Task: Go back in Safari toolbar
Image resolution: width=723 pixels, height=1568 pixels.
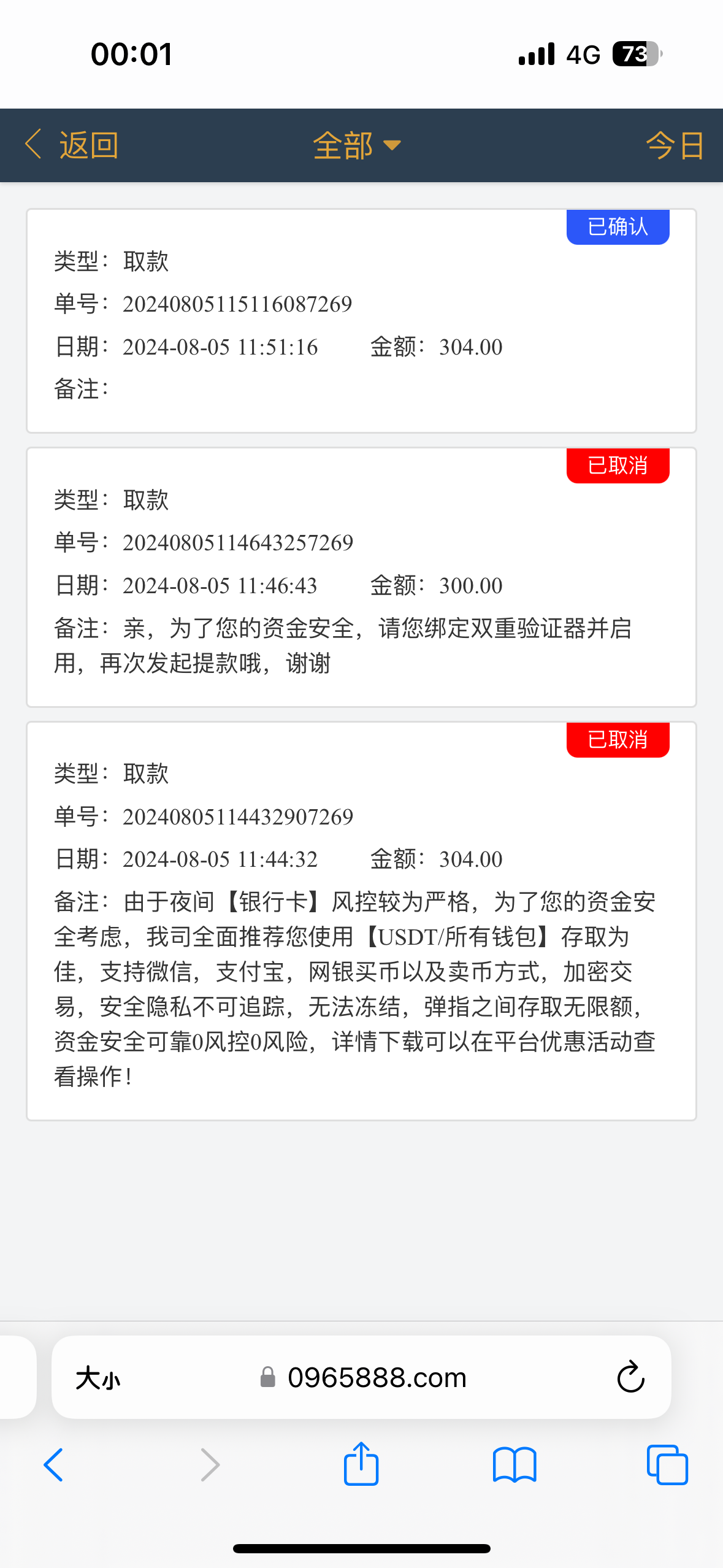Action: (54, 1465)
